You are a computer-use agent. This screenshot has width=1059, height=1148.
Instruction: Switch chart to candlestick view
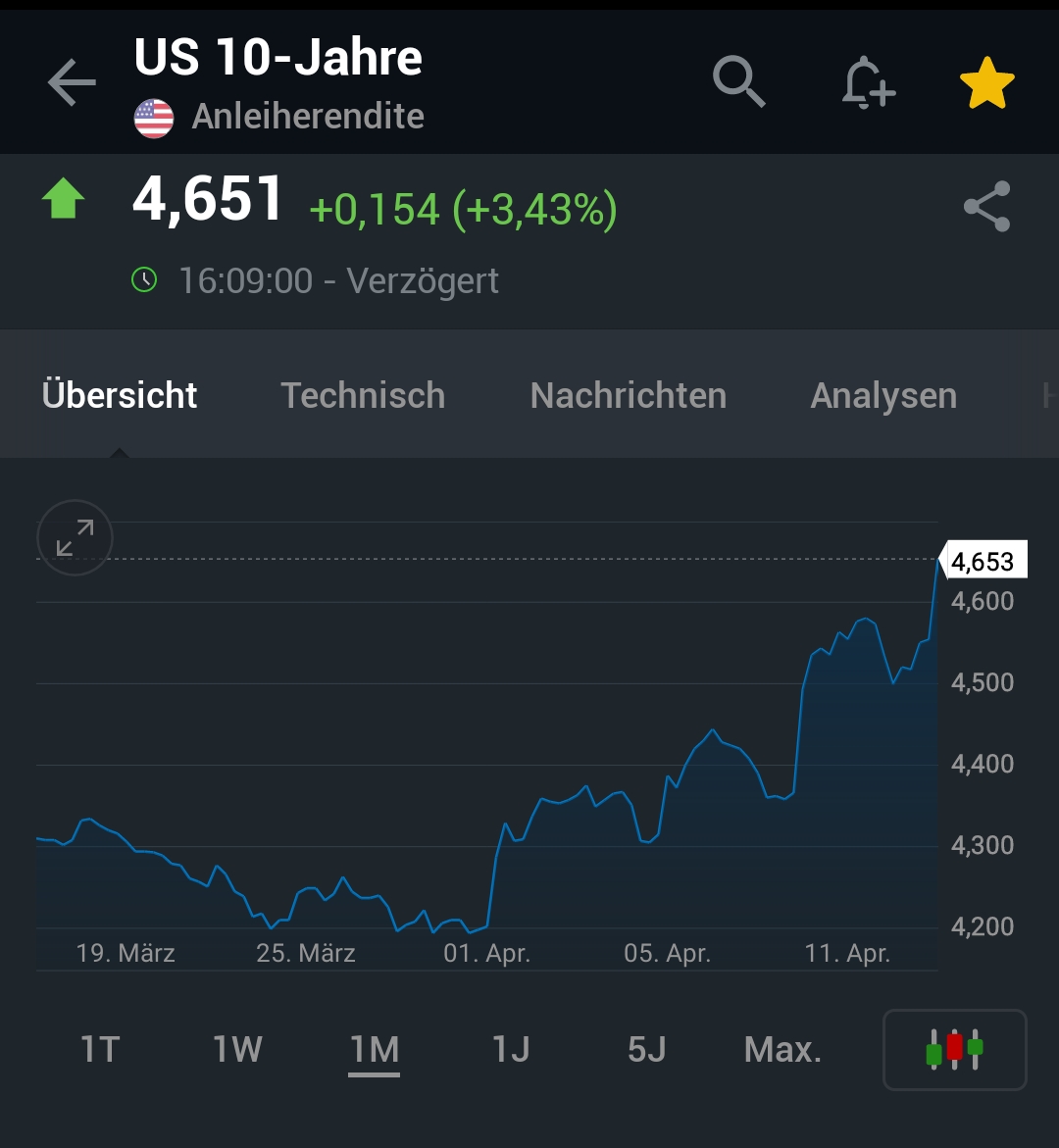(x=953, y=1049)
